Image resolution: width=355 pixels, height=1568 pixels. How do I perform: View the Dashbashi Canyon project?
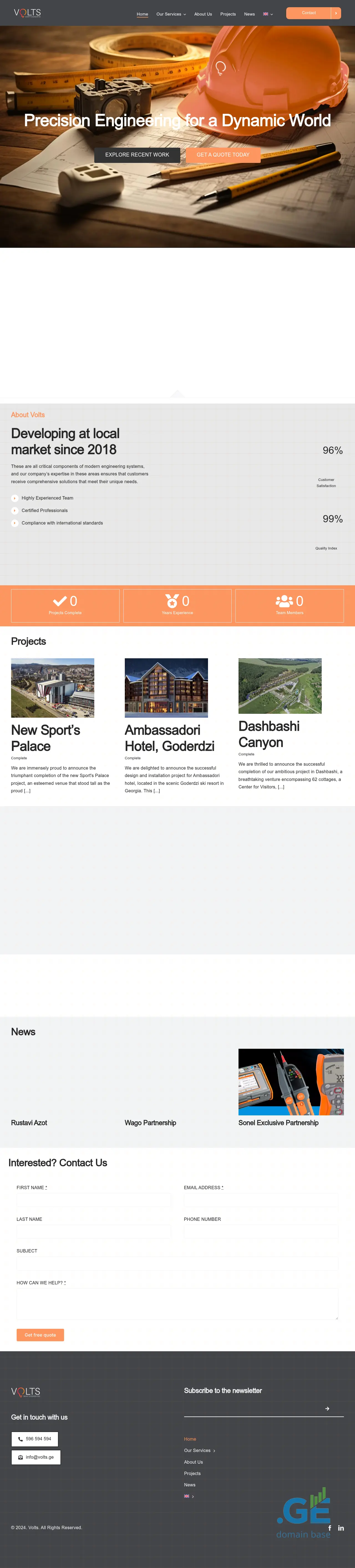(x=269, y=733)
